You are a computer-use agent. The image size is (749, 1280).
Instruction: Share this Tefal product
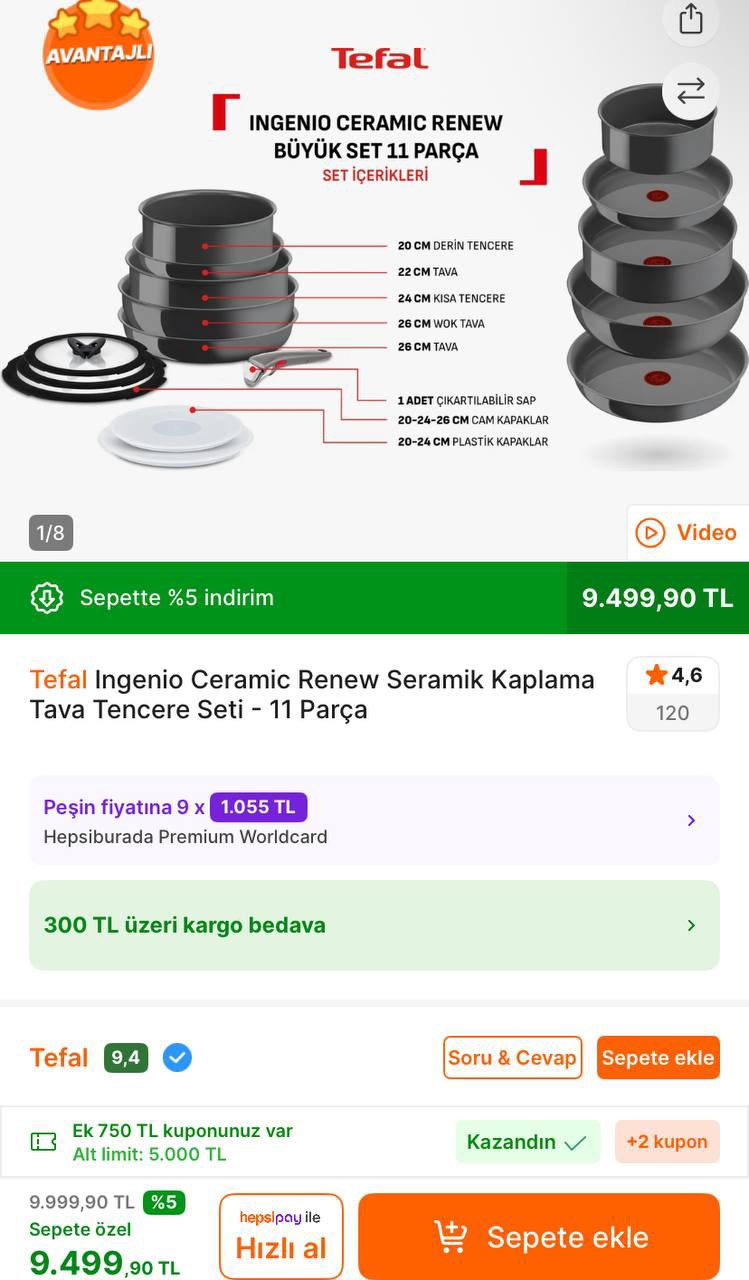pos(691,19)
